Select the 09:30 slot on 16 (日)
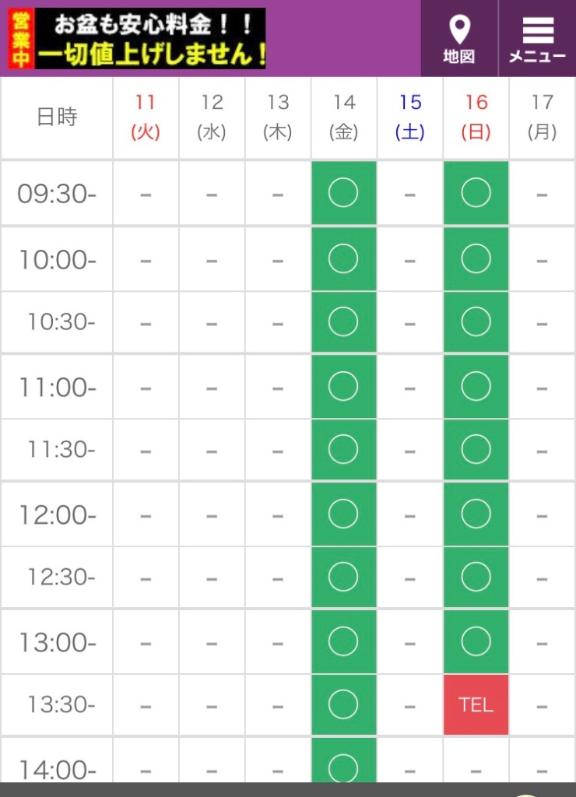The height and width of the screenshot is (797, 576). [x=476, y=193]
